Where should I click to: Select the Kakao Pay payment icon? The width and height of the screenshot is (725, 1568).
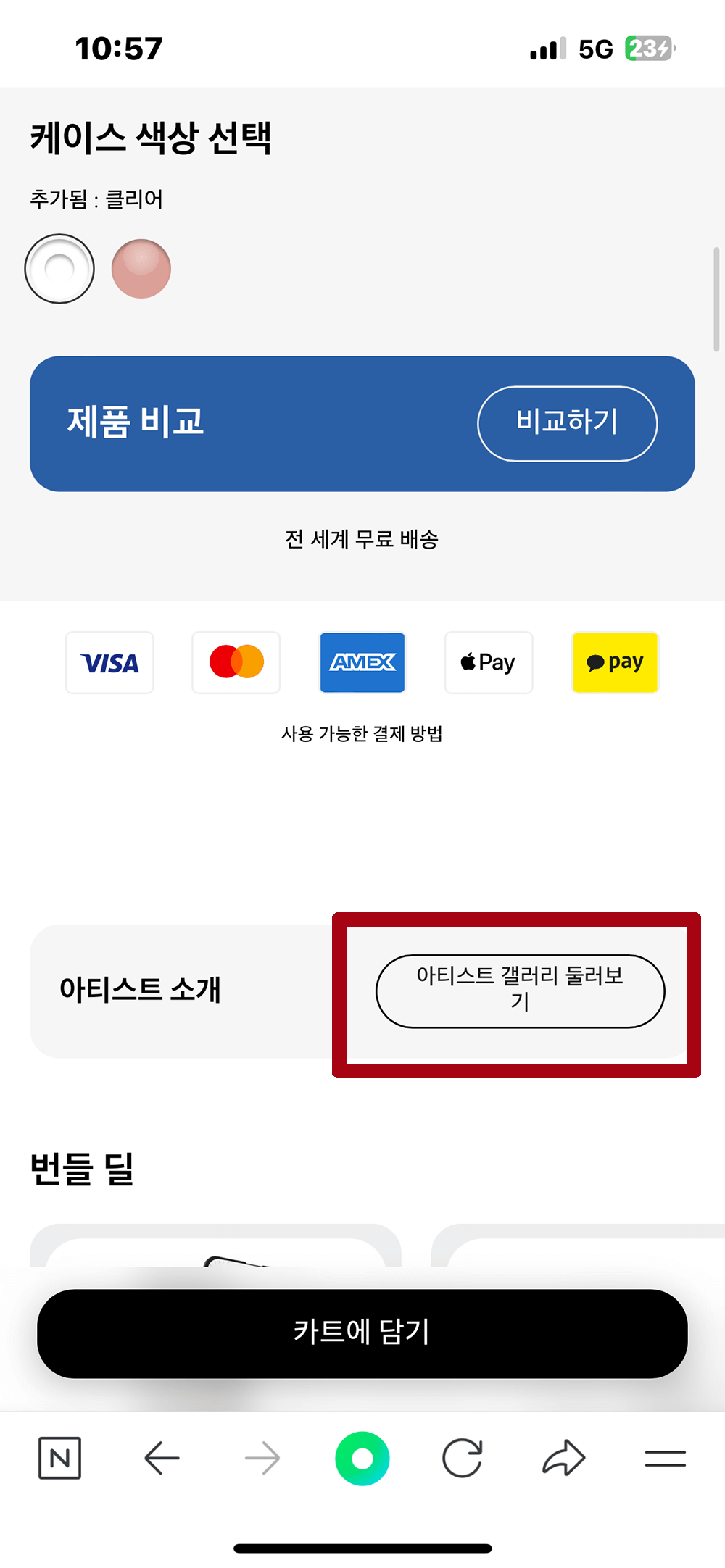point(614,662)
